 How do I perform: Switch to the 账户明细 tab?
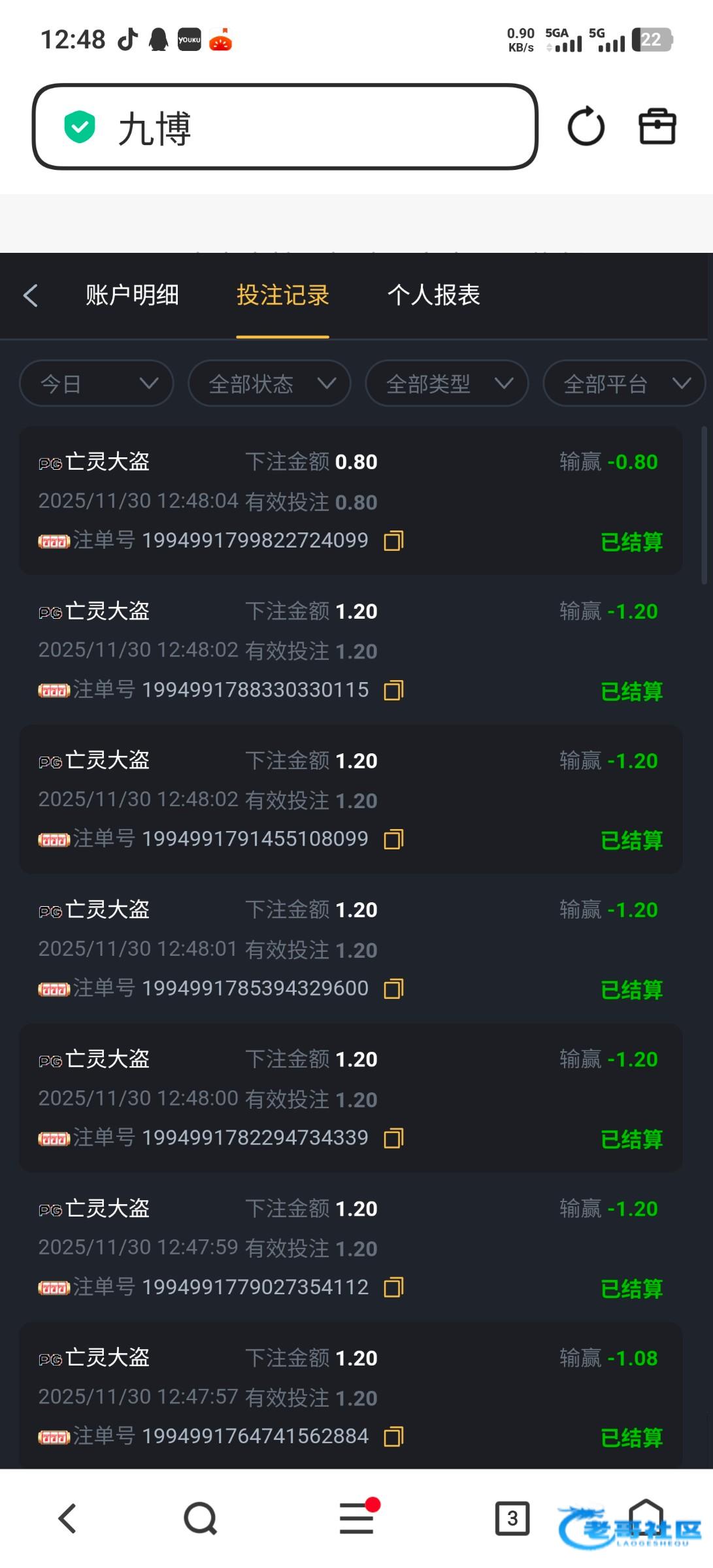coord(132,295)
